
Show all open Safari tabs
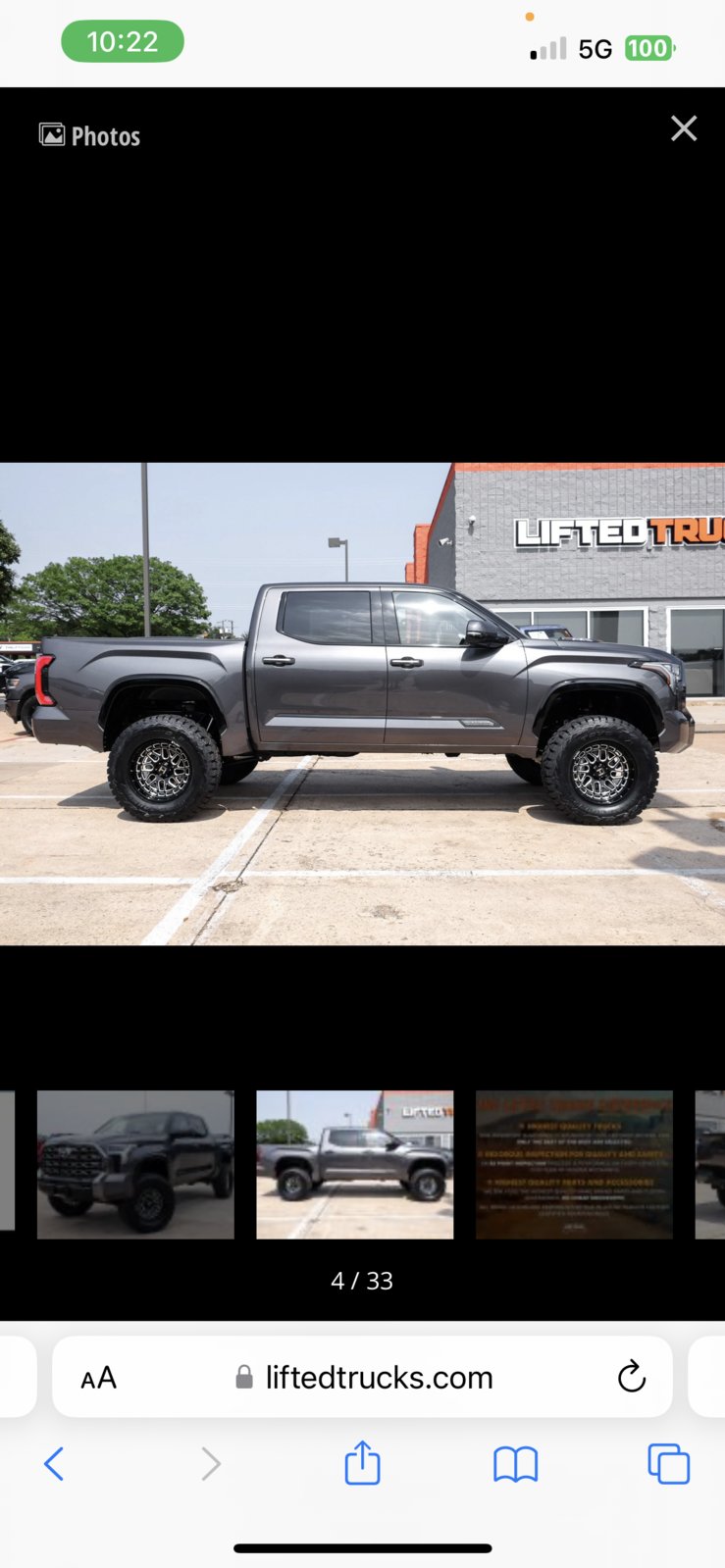(668, 1464)
